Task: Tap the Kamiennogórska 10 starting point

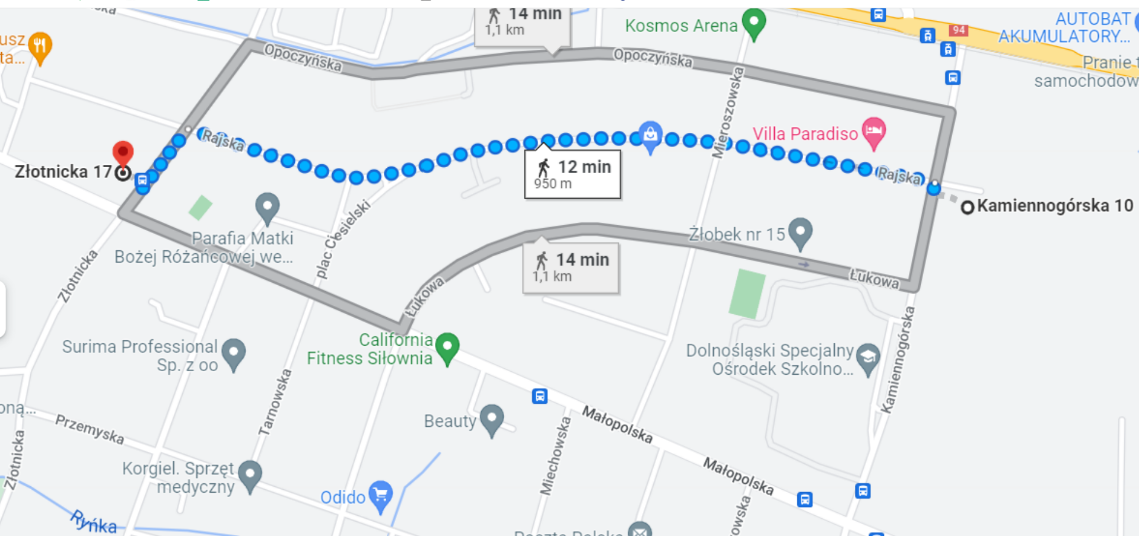Action: 967,207
